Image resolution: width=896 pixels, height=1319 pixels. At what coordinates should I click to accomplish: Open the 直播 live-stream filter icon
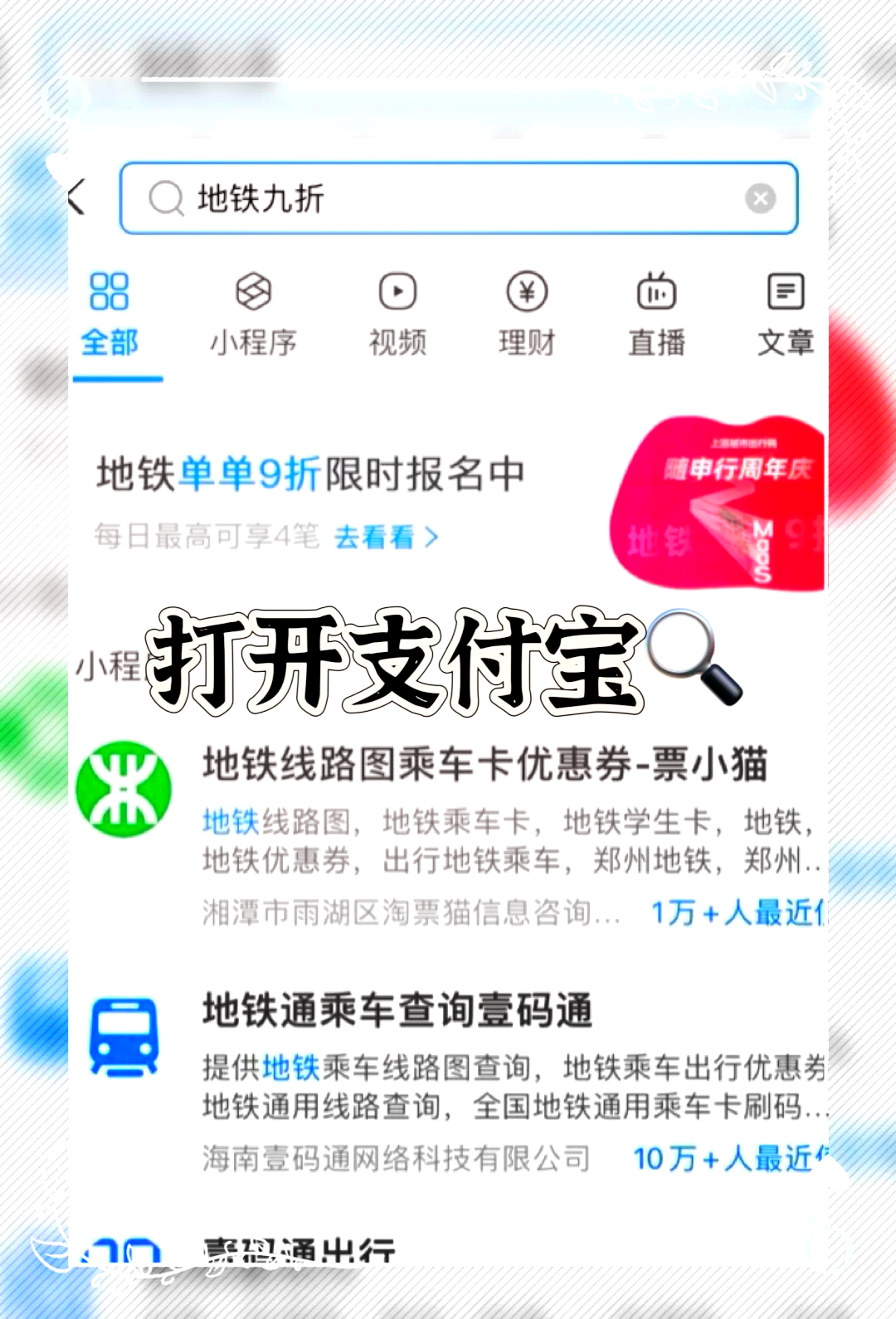click(x=656, y=292)
